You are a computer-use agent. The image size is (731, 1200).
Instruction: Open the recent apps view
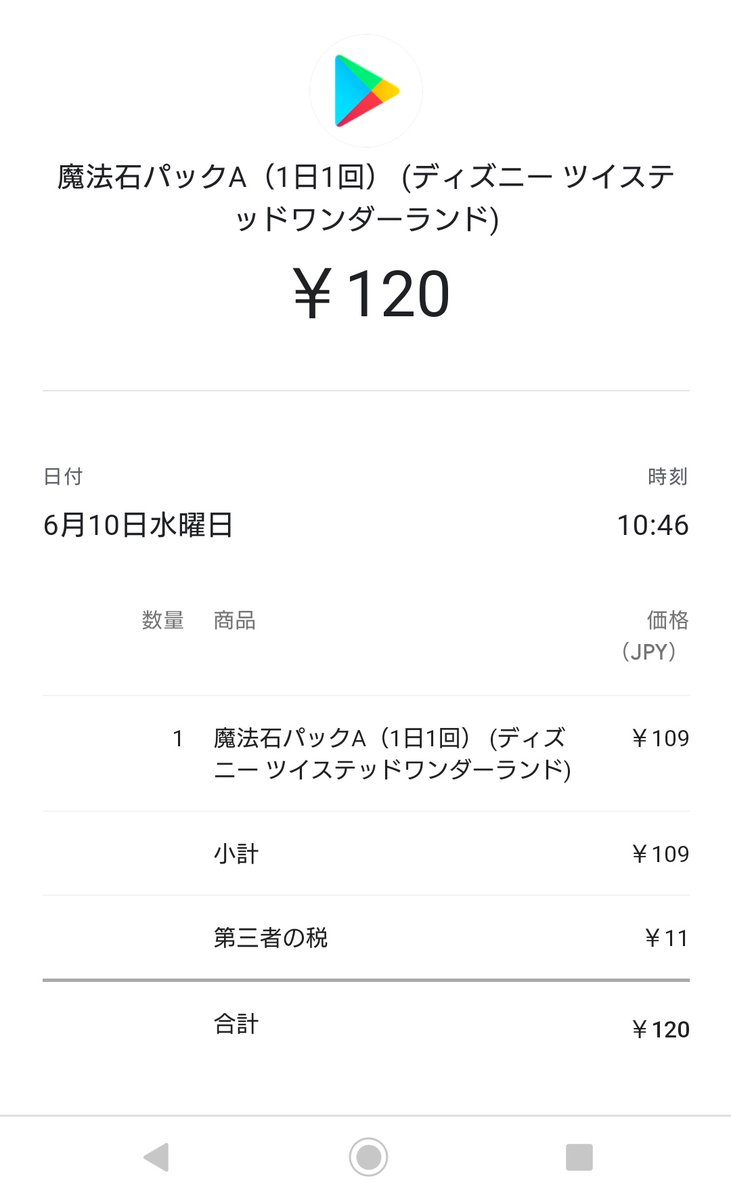[x=579, y=1157]
